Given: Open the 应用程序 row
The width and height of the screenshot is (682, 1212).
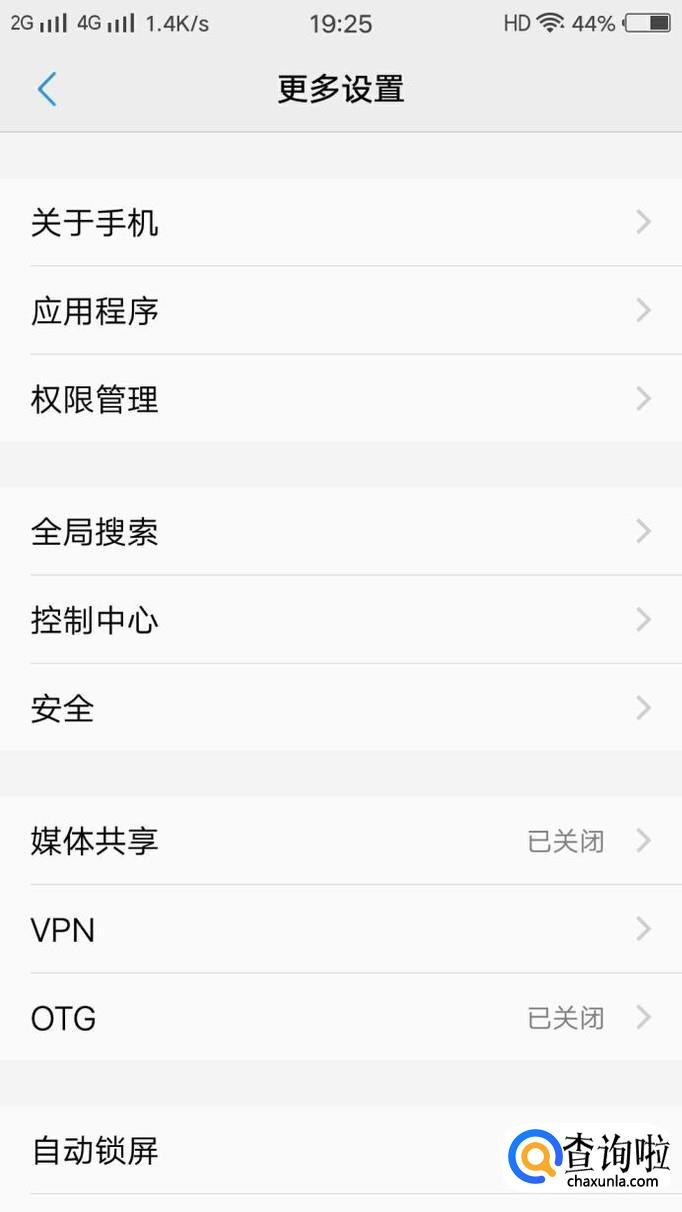Looking at the screenshot, I should [x=340, y=311].
